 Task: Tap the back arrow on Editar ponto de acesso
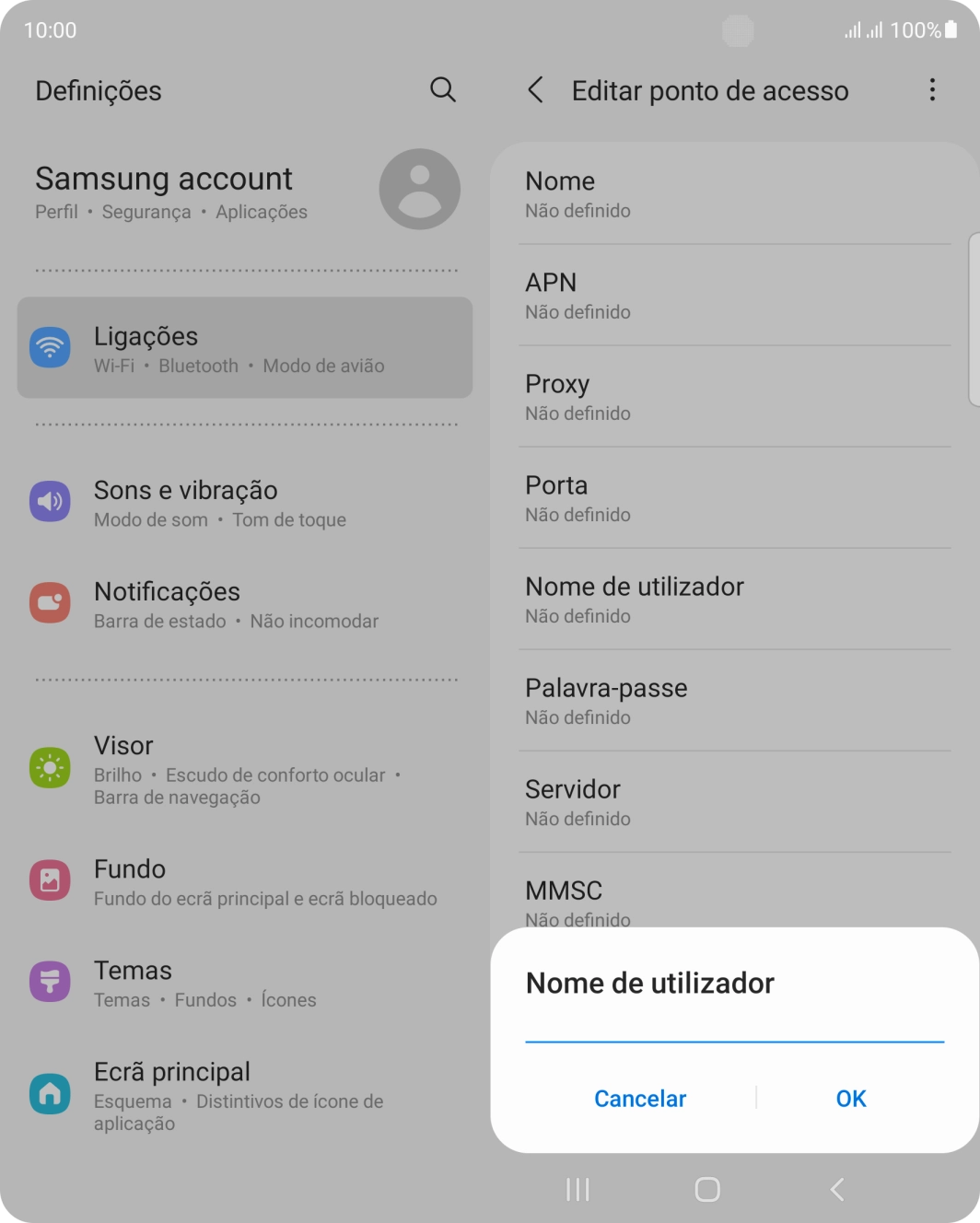click(534, 90)
